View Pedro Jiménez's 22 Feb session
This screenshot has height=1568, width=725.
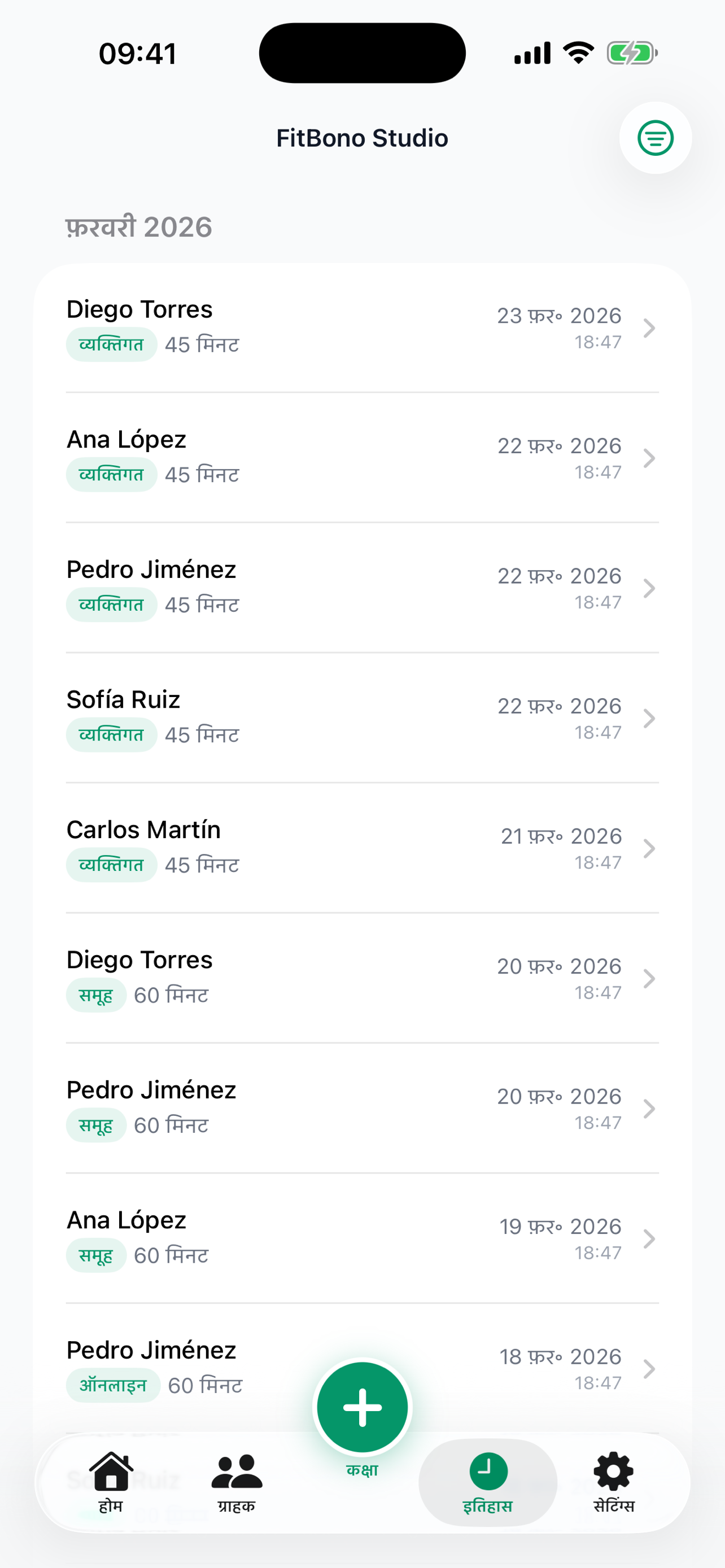(361, 588)
